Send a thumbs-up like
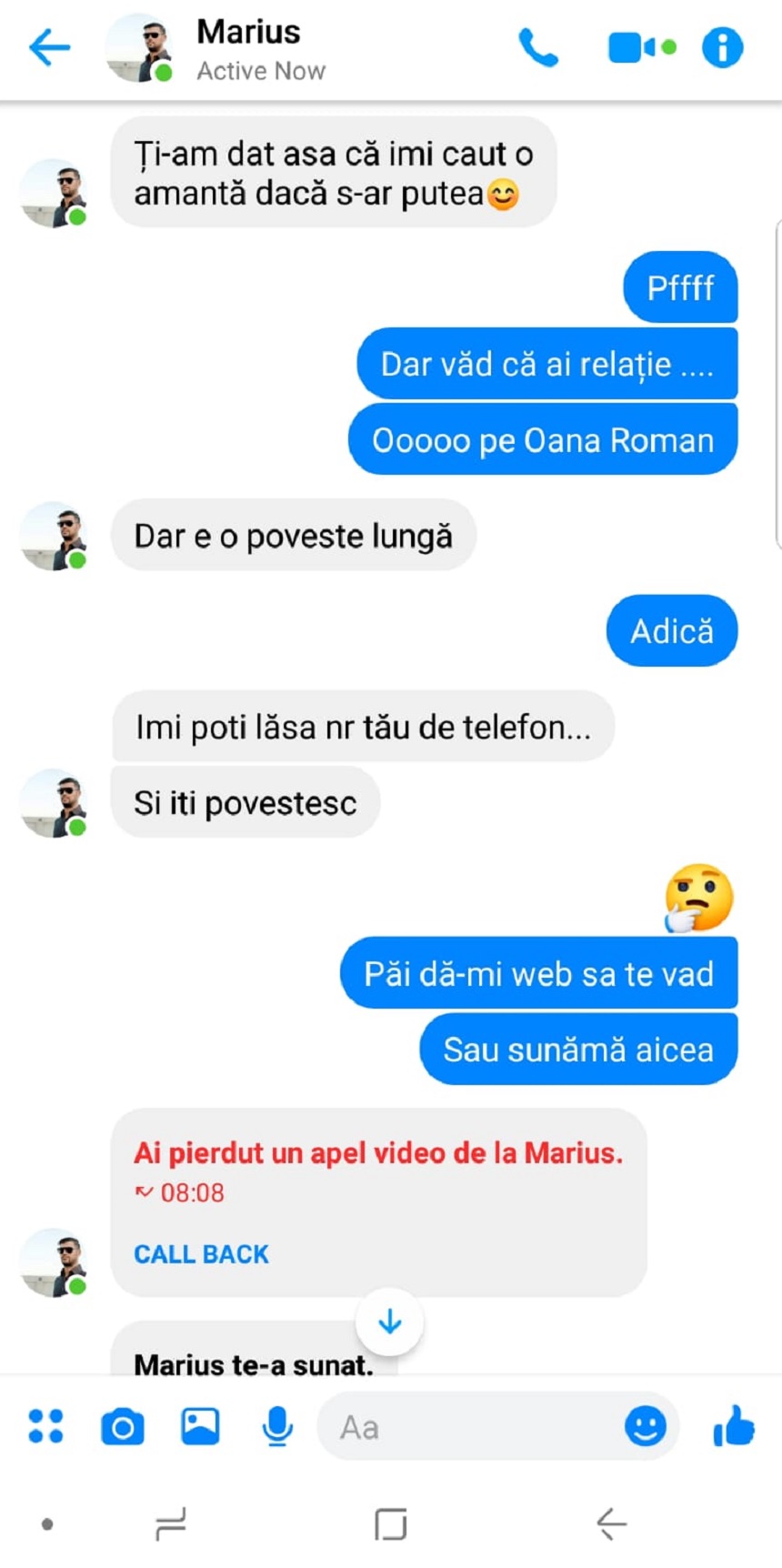Screen dimensions: 782x1568 click(734, 1425)
